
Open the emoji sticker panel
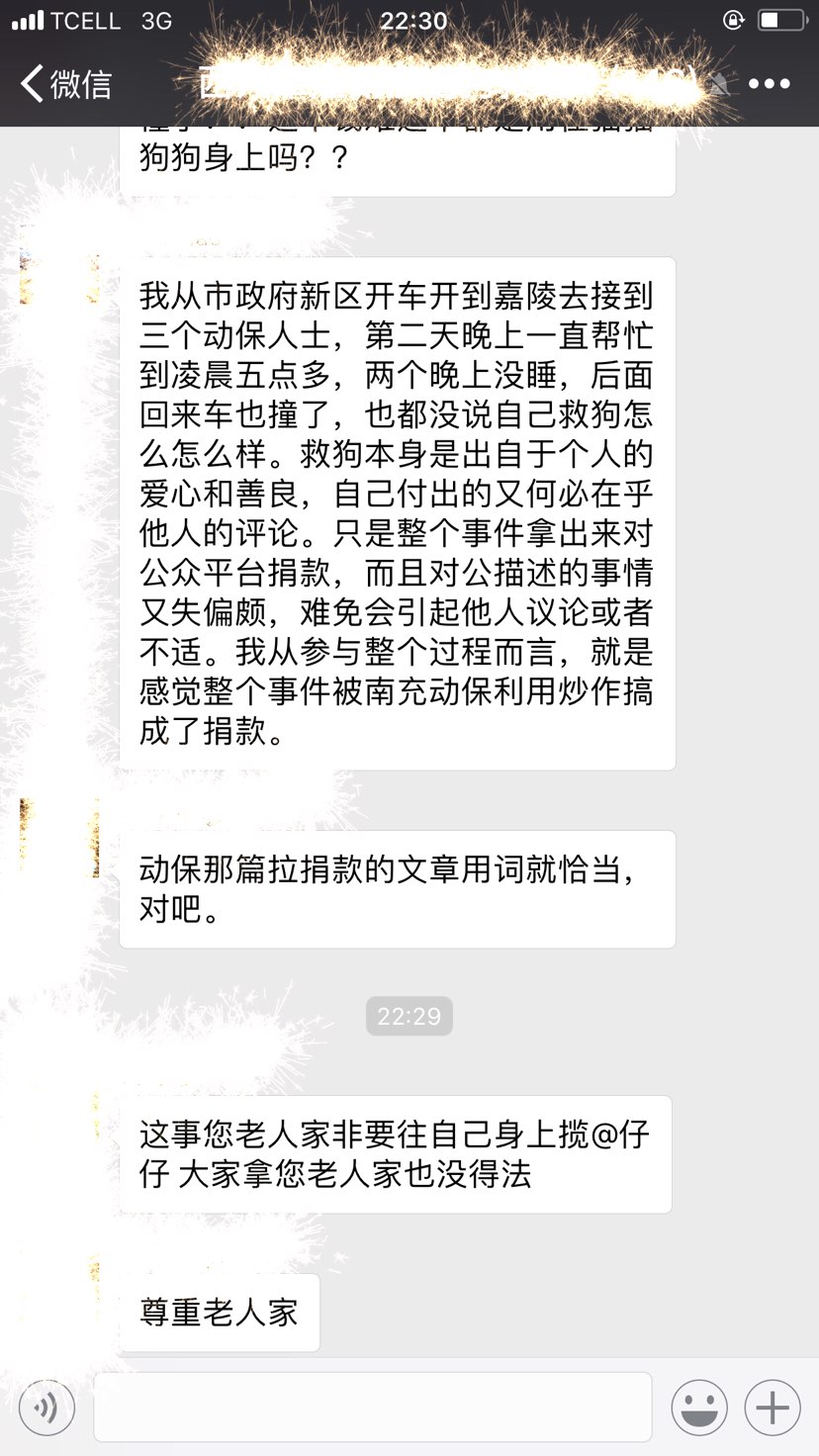tap(699, 1407)
